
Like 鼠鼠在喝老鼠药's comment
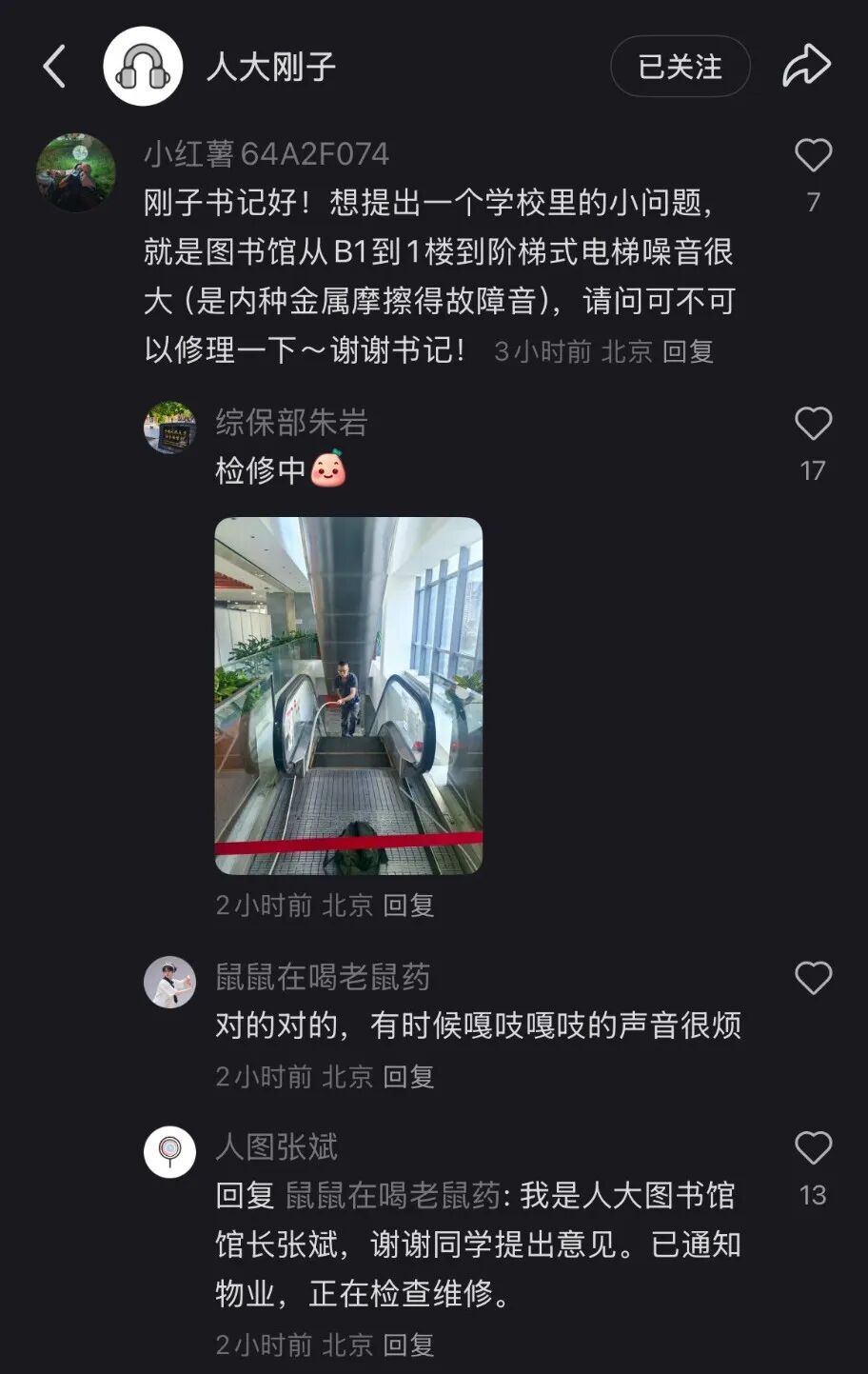click(x=813, y=978)
